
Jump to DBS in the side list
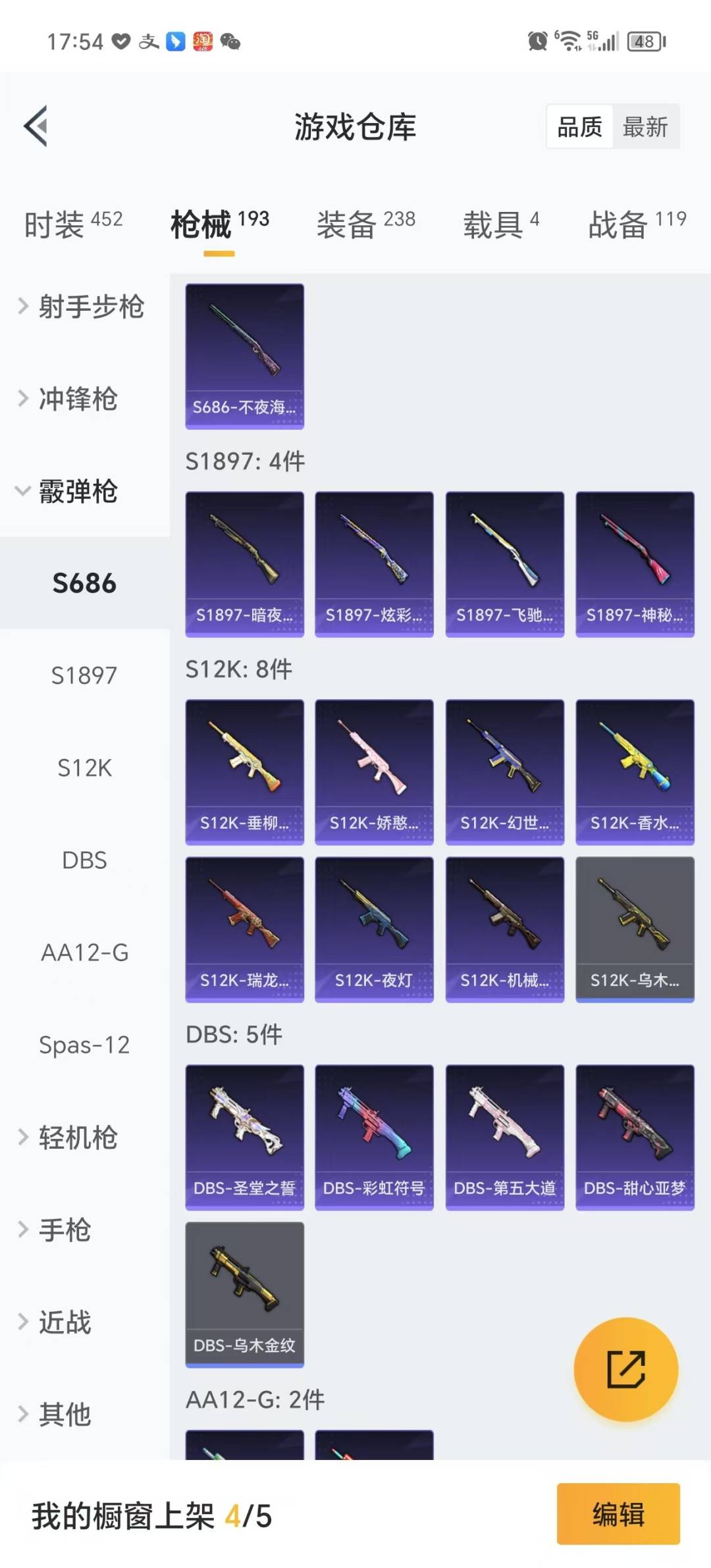coord(84,860)
